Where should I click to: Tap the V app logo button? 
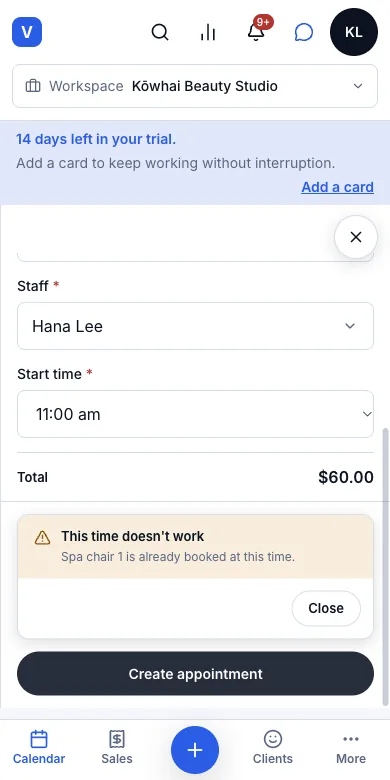coord(27,32)
